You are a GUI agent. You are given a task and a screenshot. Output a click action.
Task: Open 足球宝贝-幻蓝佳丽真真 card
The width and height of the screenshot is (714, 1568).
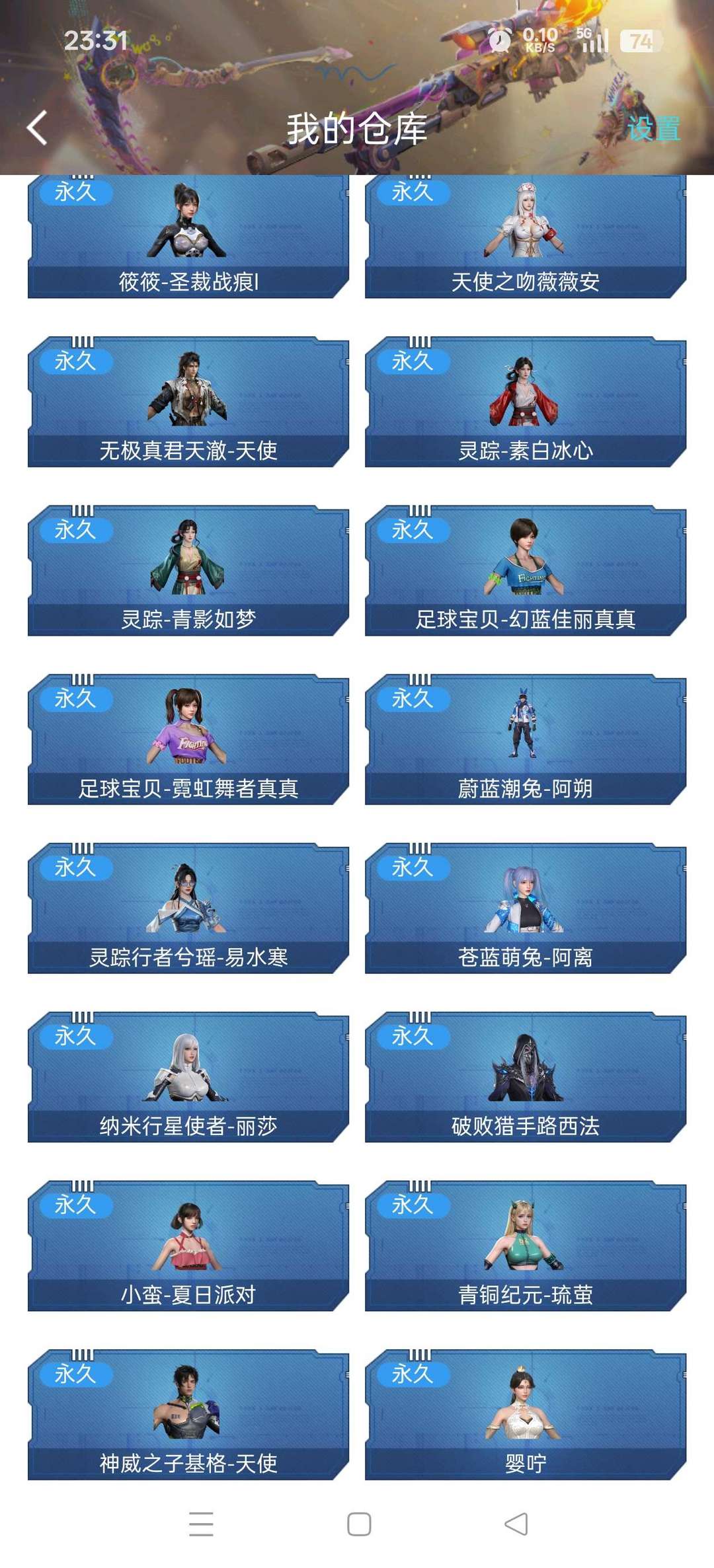pos(526,570)
